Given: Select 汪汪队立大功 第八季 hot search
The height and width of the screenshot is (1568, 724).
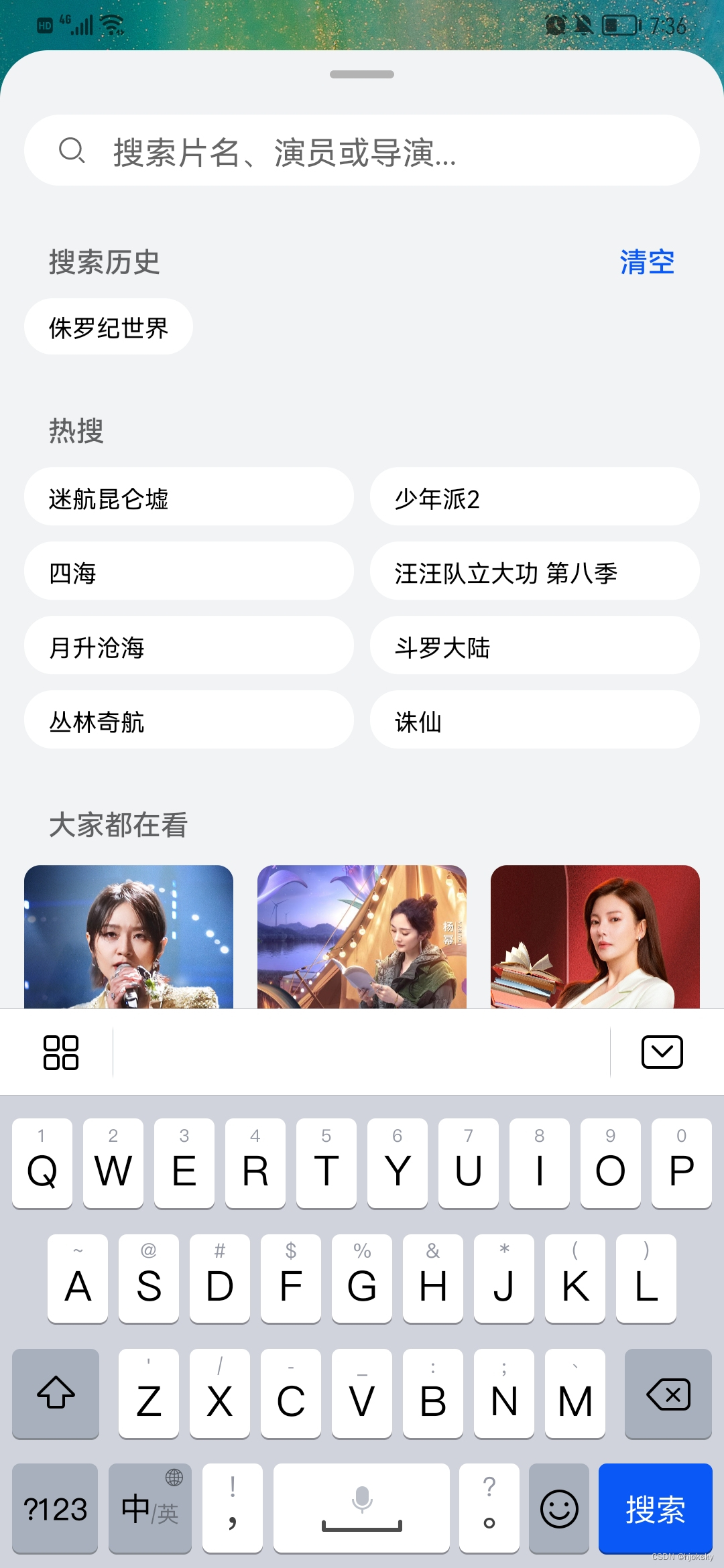Looking at the screenshot, I should (x=534, y=572).
